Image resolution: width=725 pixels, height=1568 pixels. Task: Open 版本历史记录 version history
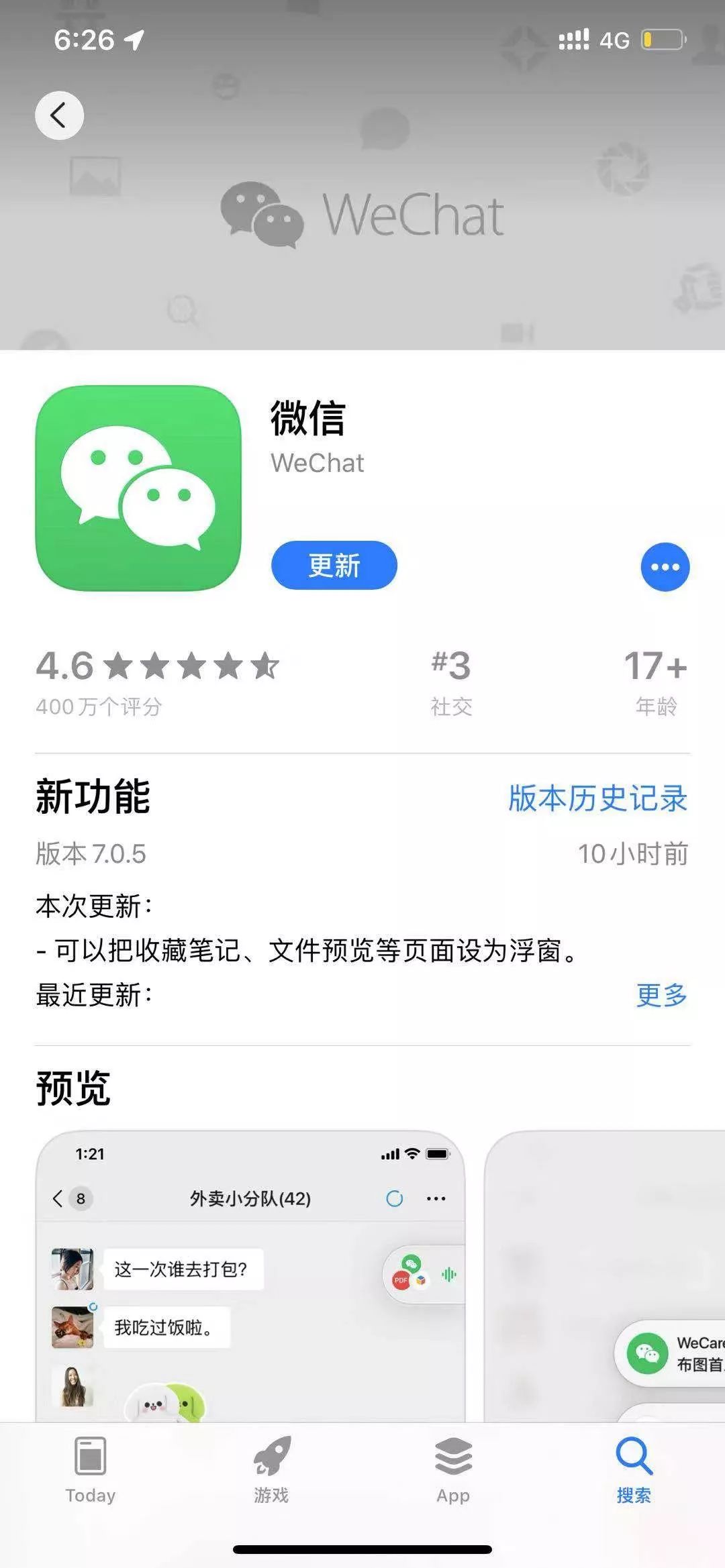(597, 798)
